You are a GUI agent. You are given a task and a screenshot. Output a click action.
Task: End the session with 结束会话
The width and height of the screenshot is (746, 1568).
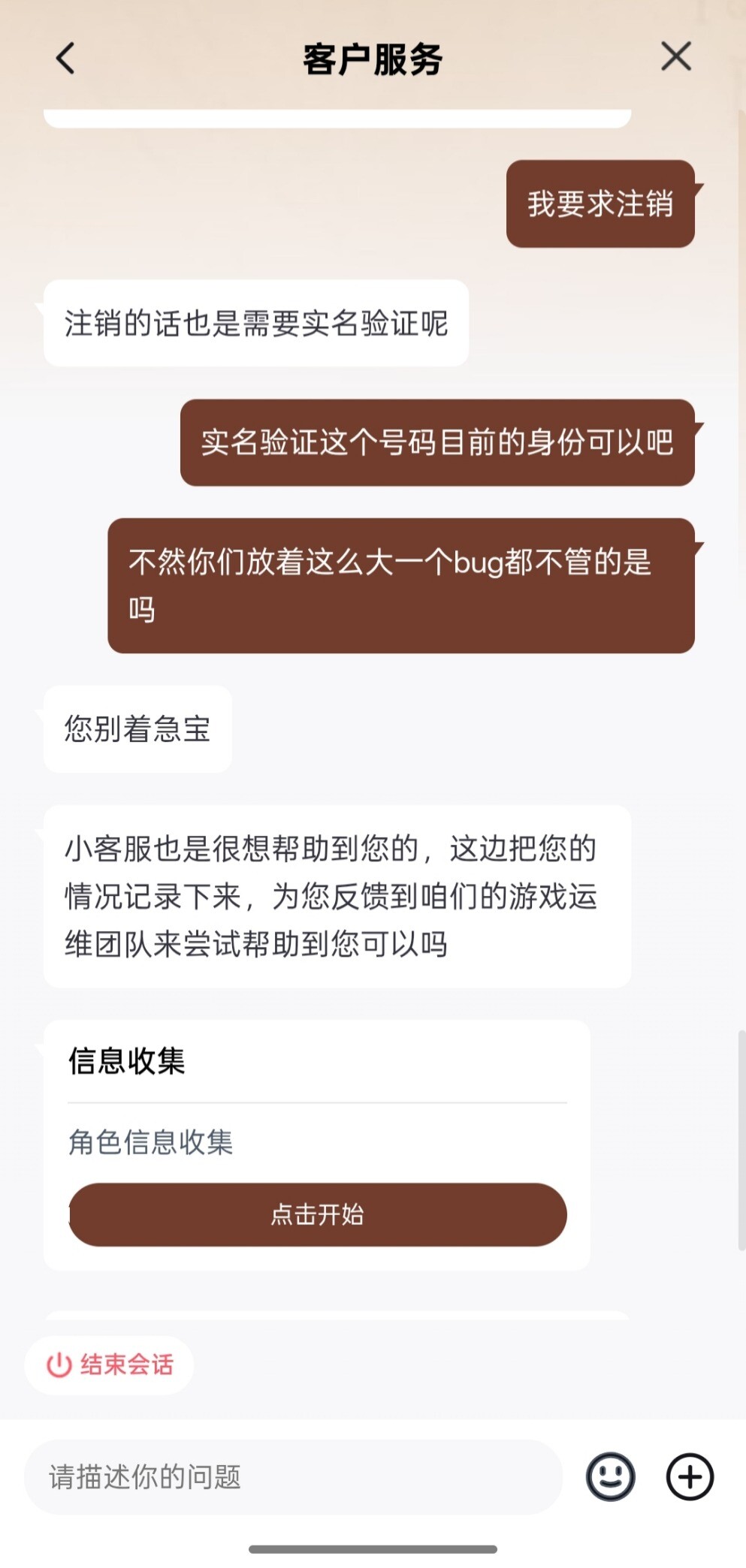[110, 1364]
